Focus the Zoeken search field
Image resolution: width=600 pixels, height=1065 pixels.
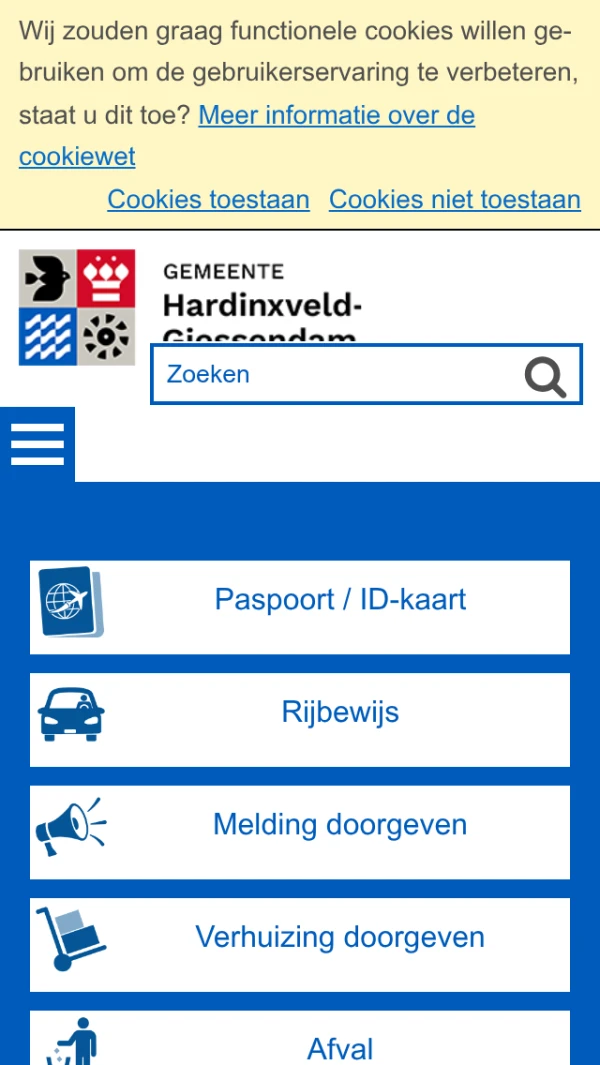click(x=330, y=375)
